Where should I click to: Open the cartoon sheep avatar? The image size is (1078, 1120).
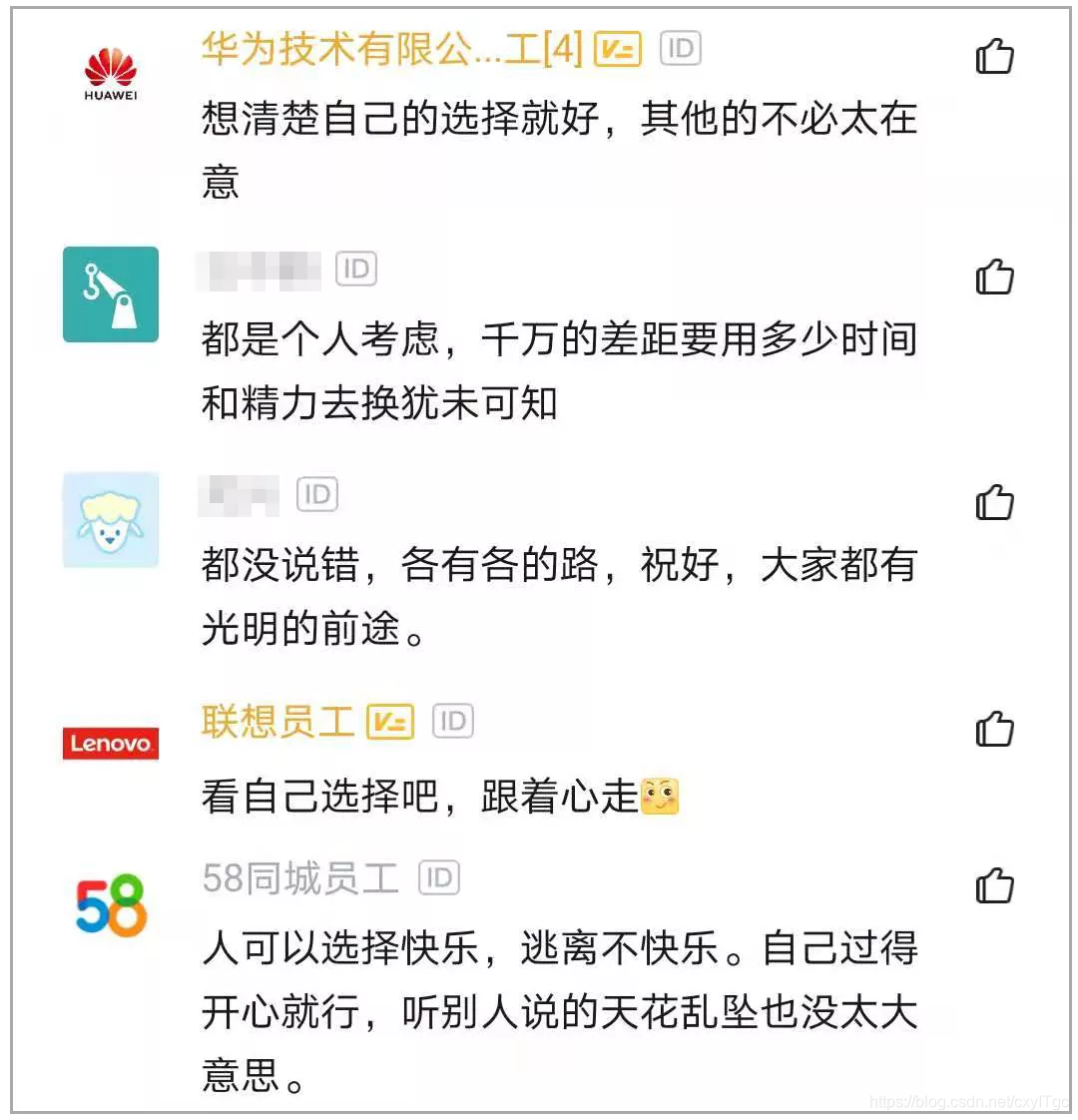[110, 520]
